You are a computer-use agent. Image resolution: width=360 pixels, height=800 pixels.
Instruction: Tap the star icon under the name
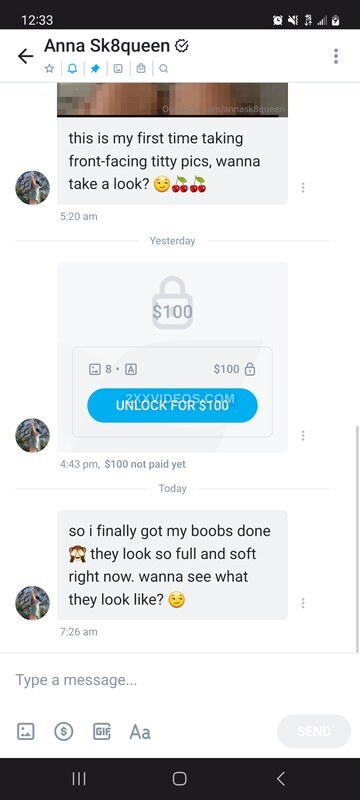(49, 69)
